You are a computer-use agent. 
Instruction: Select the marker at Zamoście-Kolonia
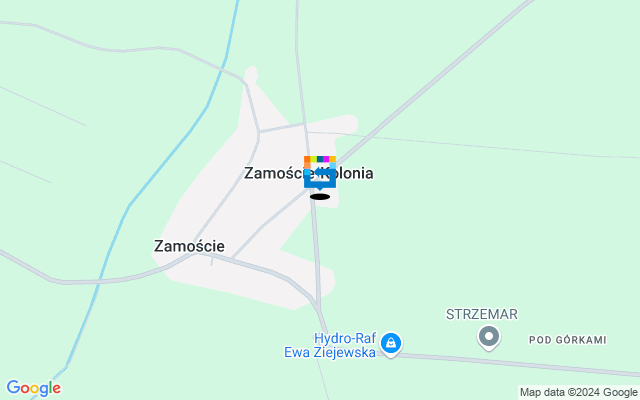319,177
